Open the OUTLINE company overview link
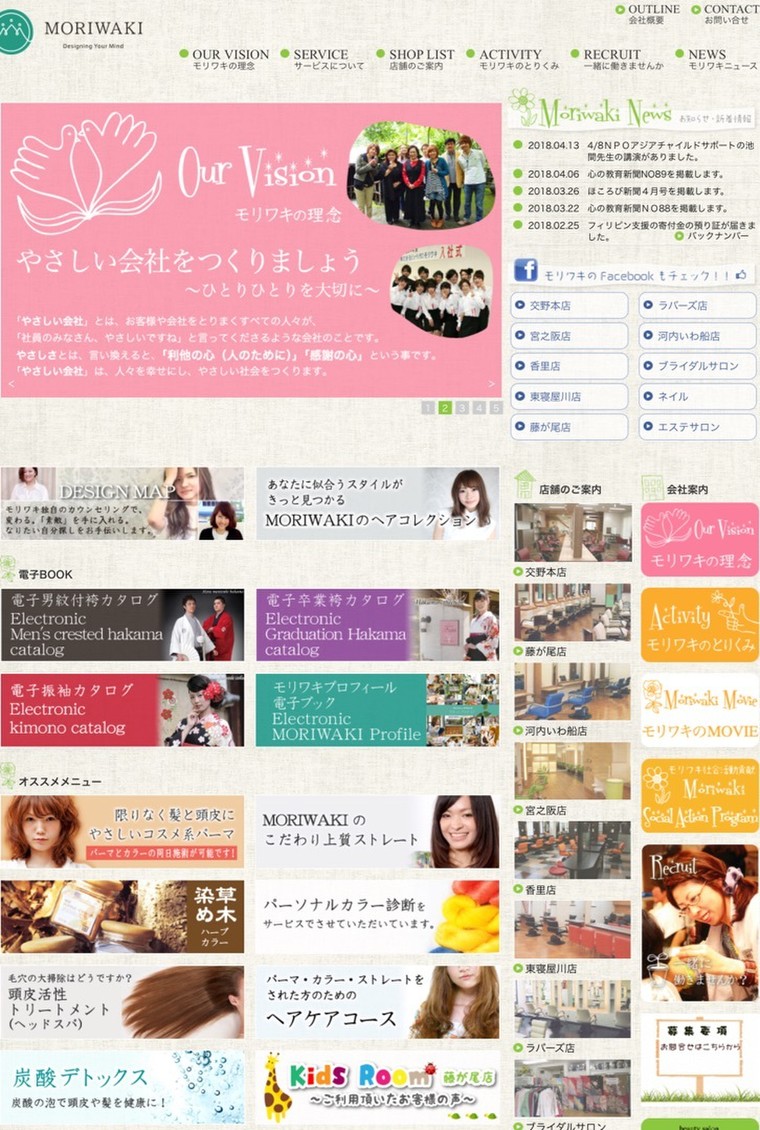760x1130 pixels. point(653,10)
